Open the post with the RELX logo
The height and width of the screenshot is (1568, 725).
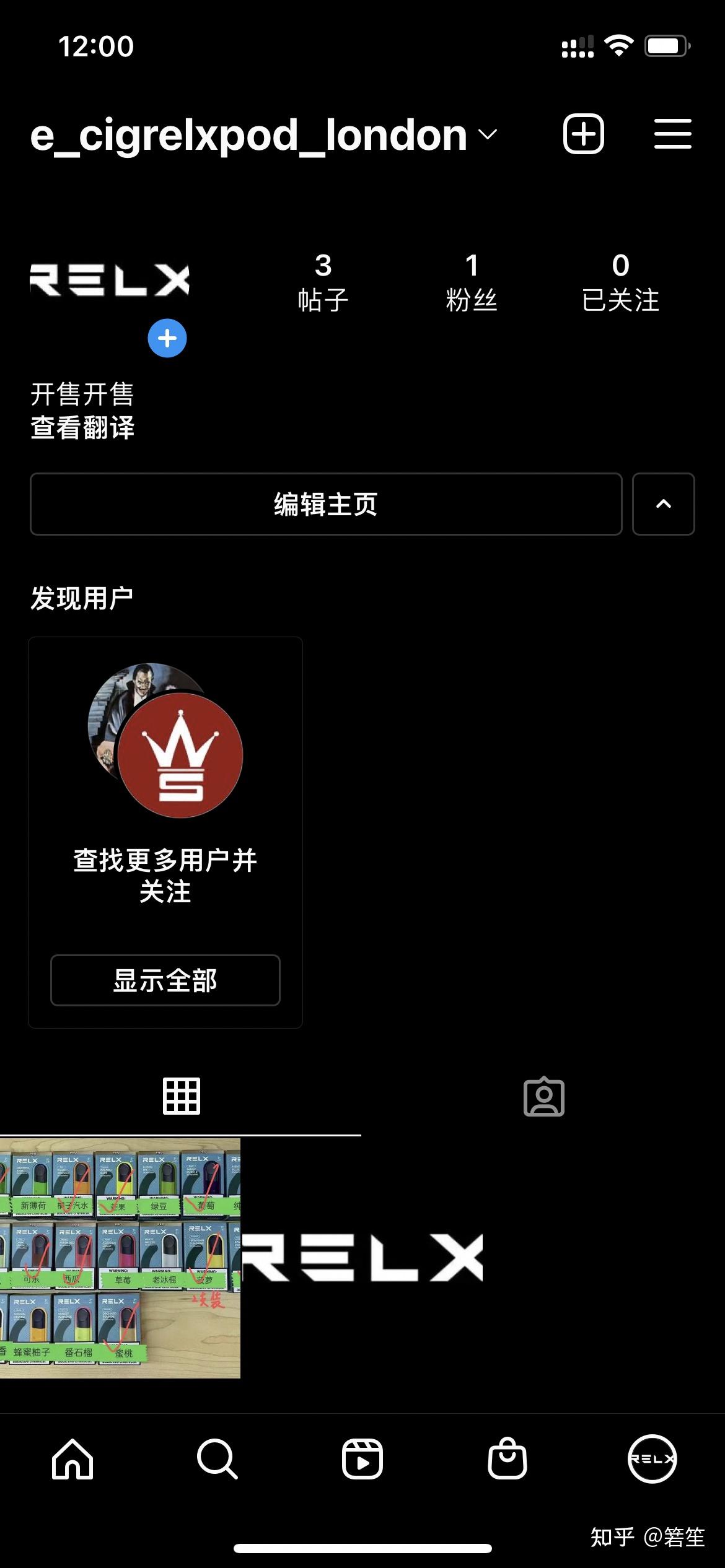tap(362, 1258)
